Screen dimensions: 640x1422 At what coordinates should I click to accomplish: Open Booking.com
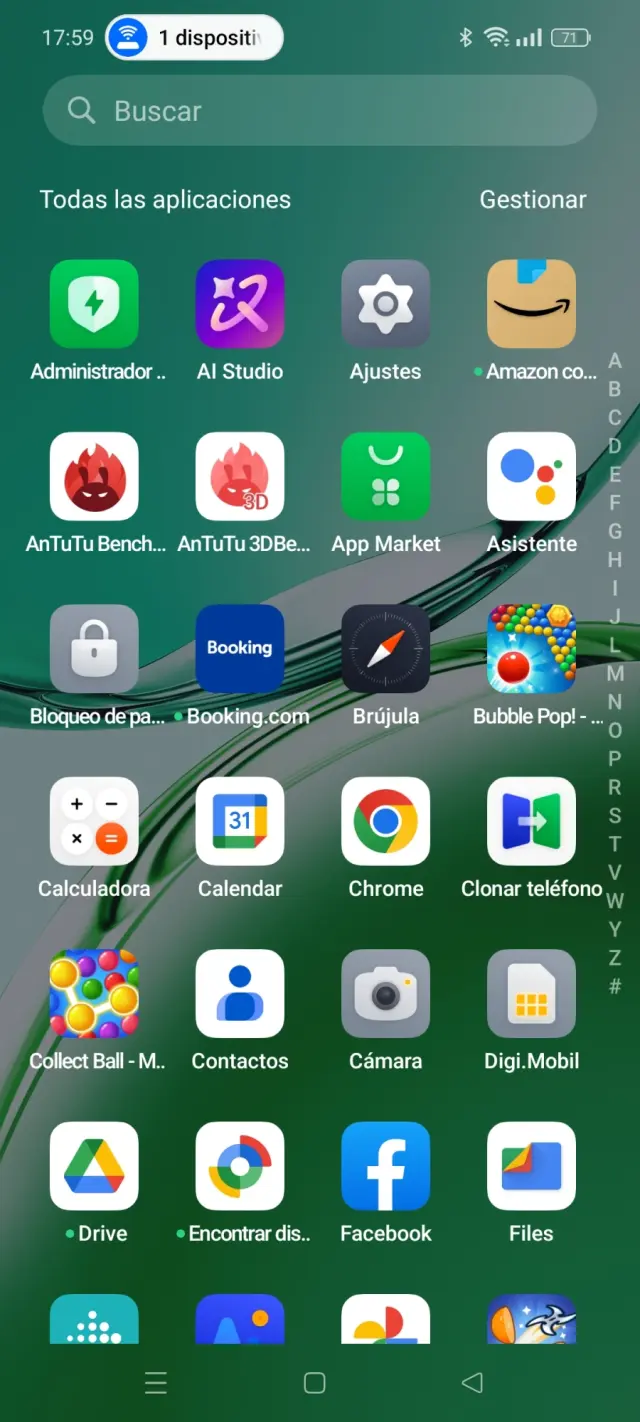(240, 649)
